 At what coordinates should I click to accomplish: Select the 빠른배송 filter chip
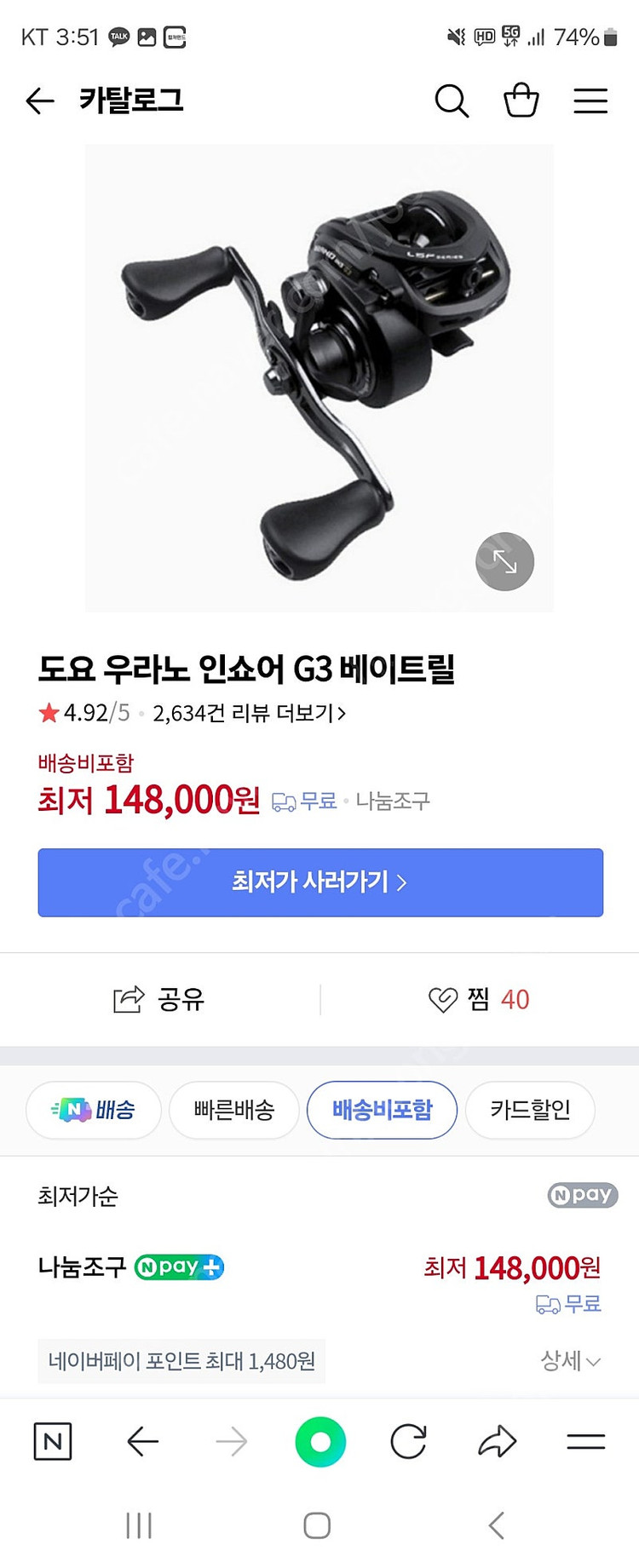[x=234, y=1110]
